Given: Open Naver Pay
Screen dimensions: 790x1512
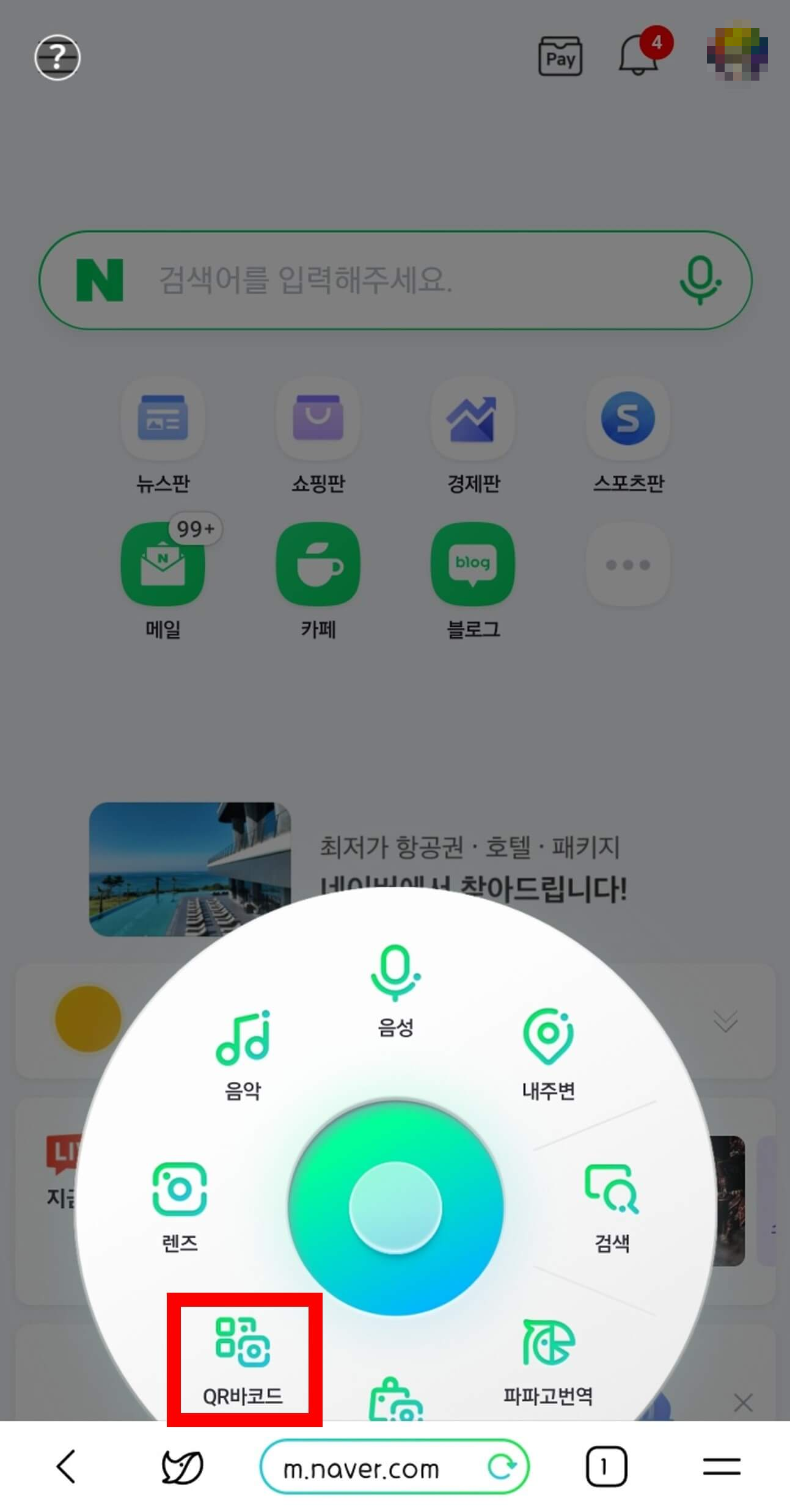Looking at the screenshot, I should coord(559,57).
